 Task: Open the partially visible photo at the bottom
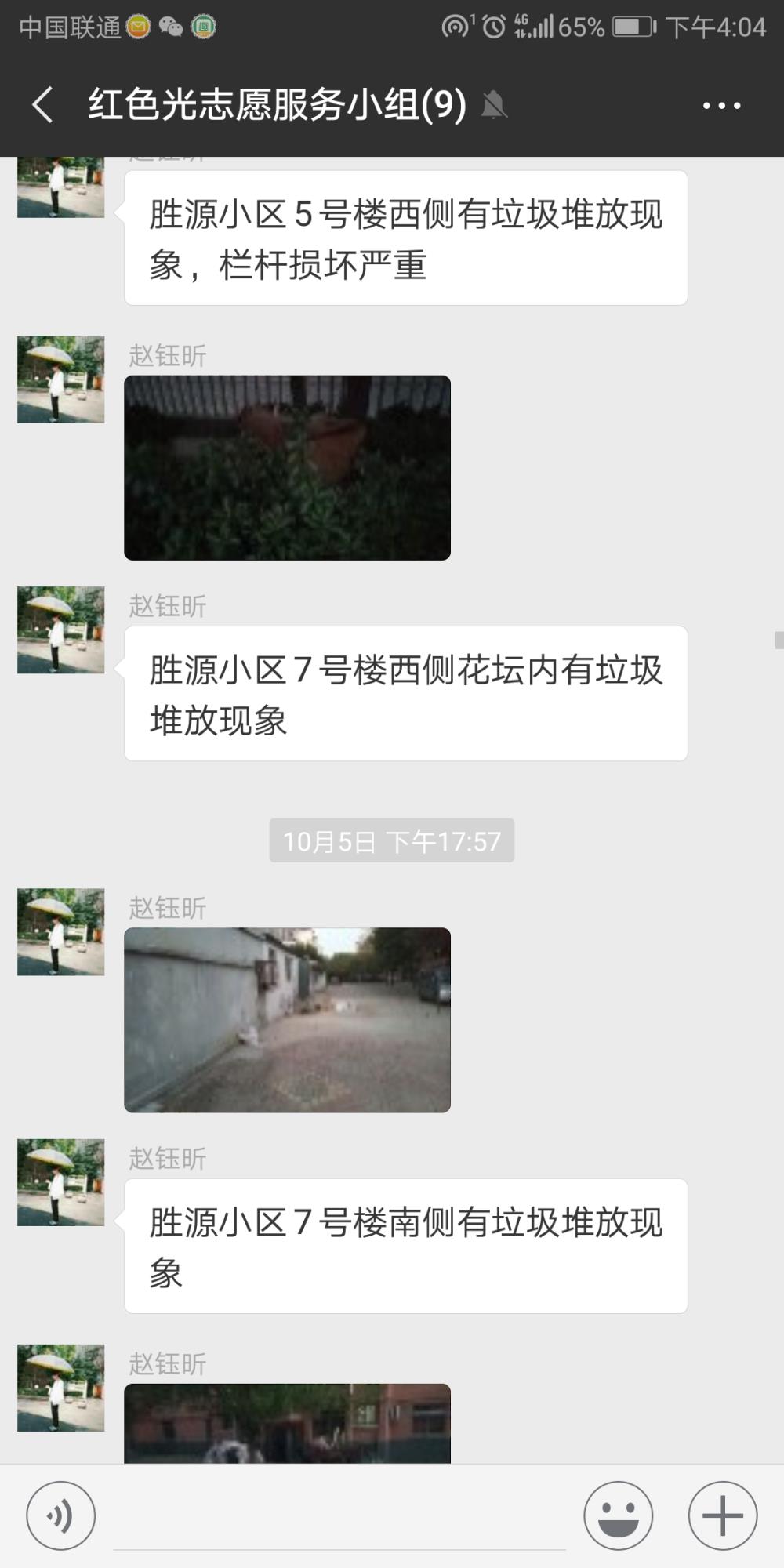coord(287,1423)
